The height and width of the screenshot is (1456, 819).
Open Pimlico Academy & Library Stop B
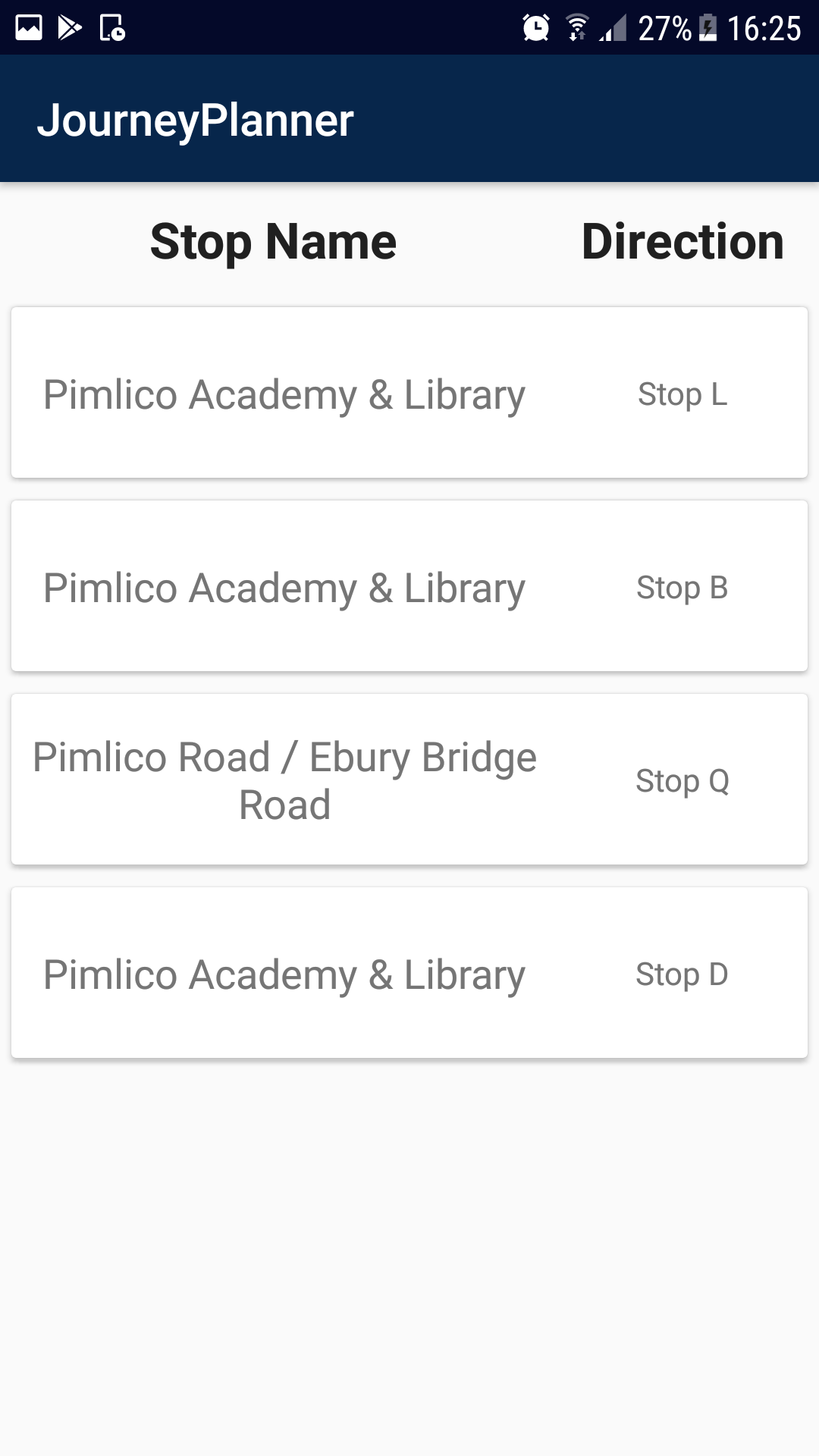(409, 586)
